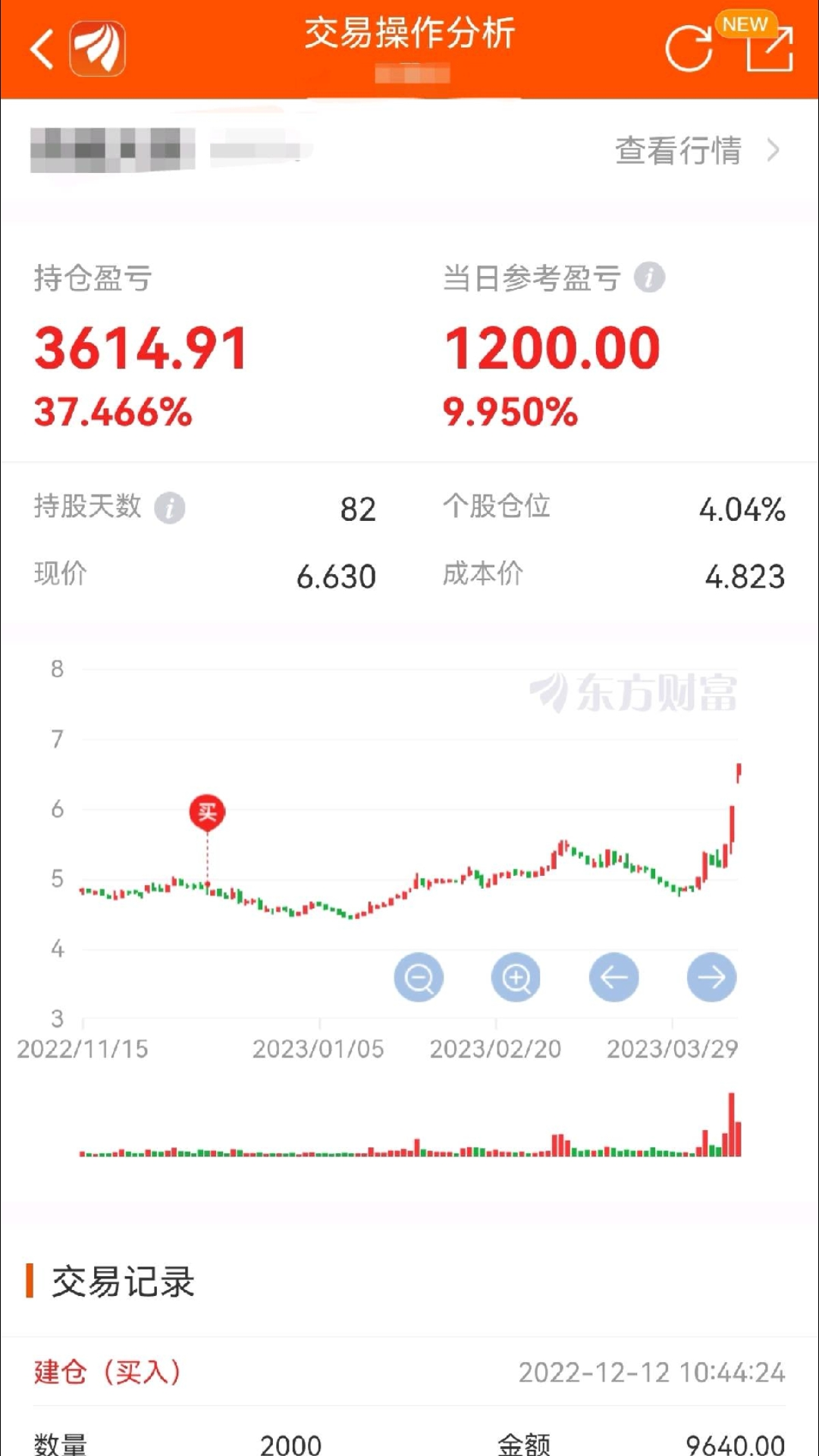
Task: Move the chart to later dates
Action: (x=711, y=977)
